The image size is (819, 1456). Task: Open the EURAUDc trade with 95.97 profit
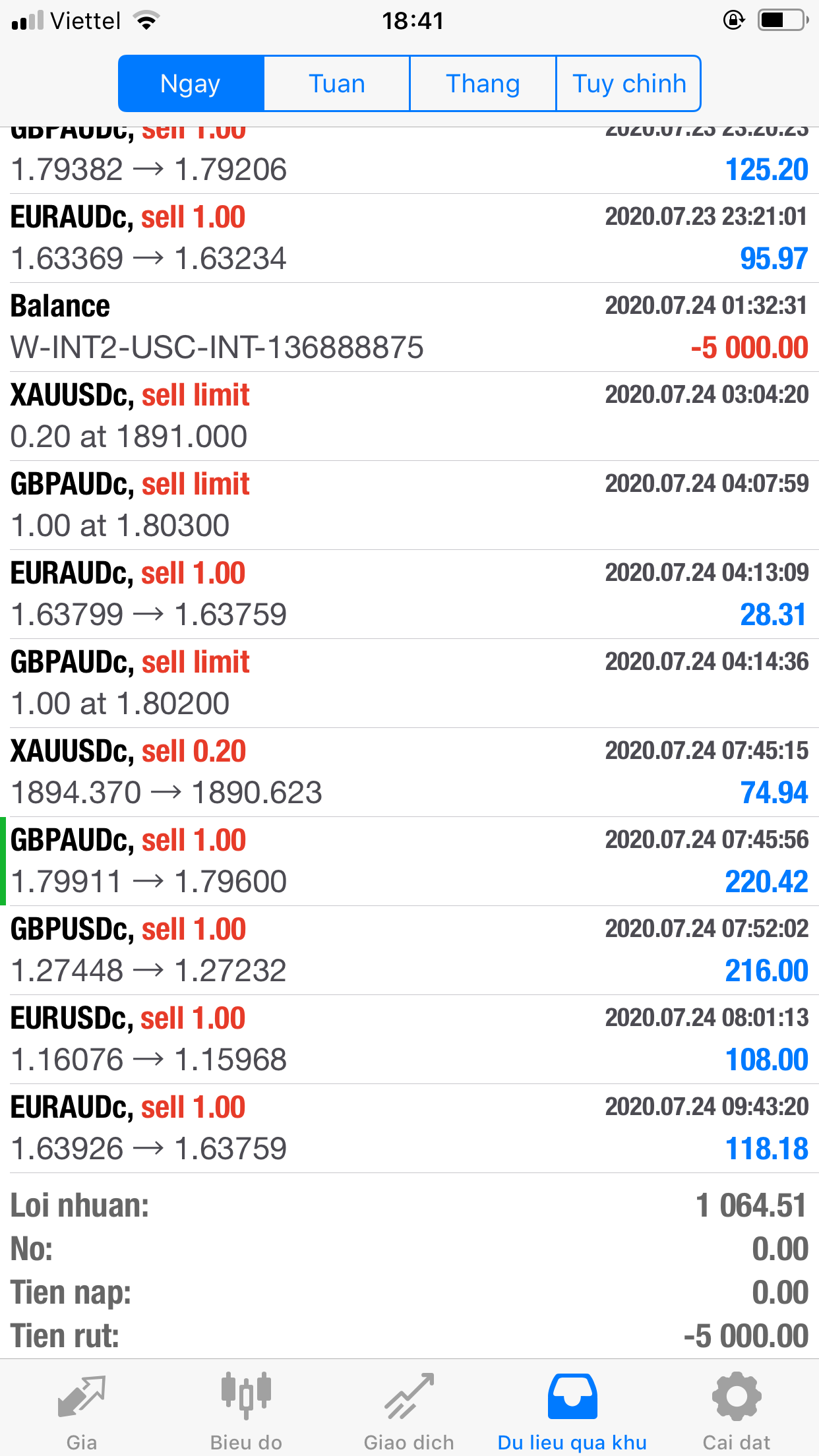(409, 238)
